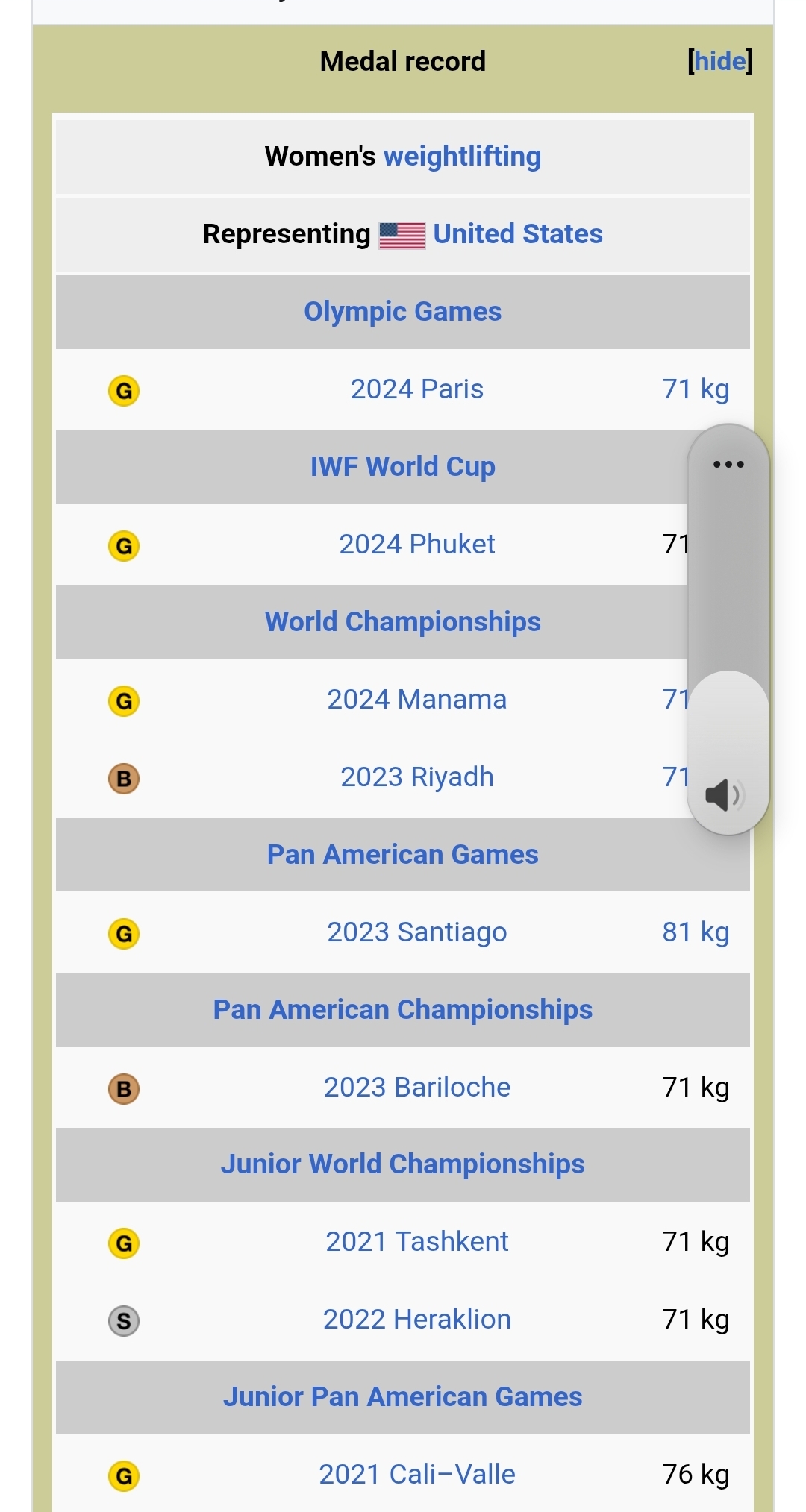Open the weightlifting link
The height and width of the screenshot is (1512, 806).
tap(462, 157)
